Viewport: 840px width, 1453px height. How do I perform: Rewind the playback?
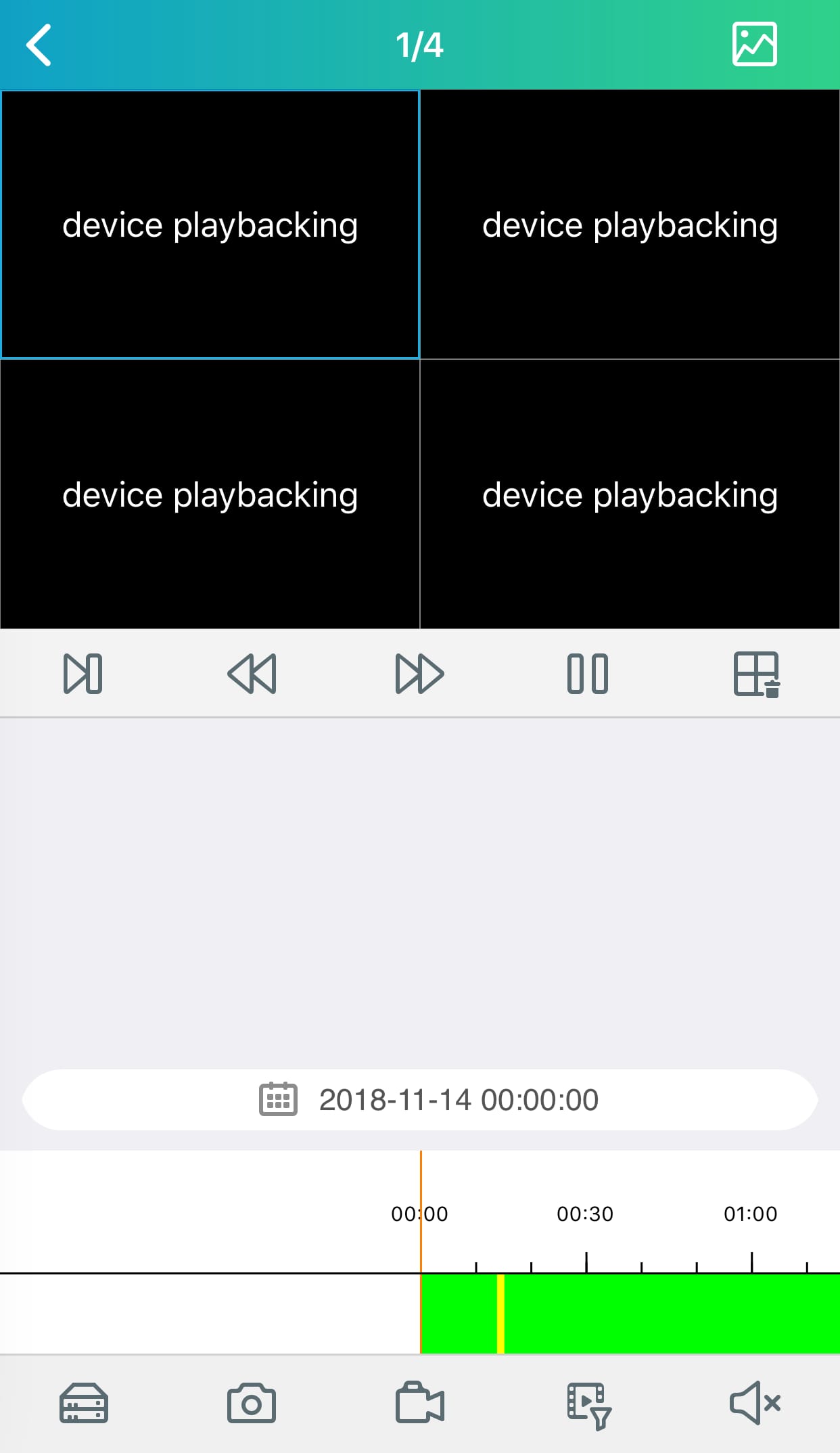252,673
